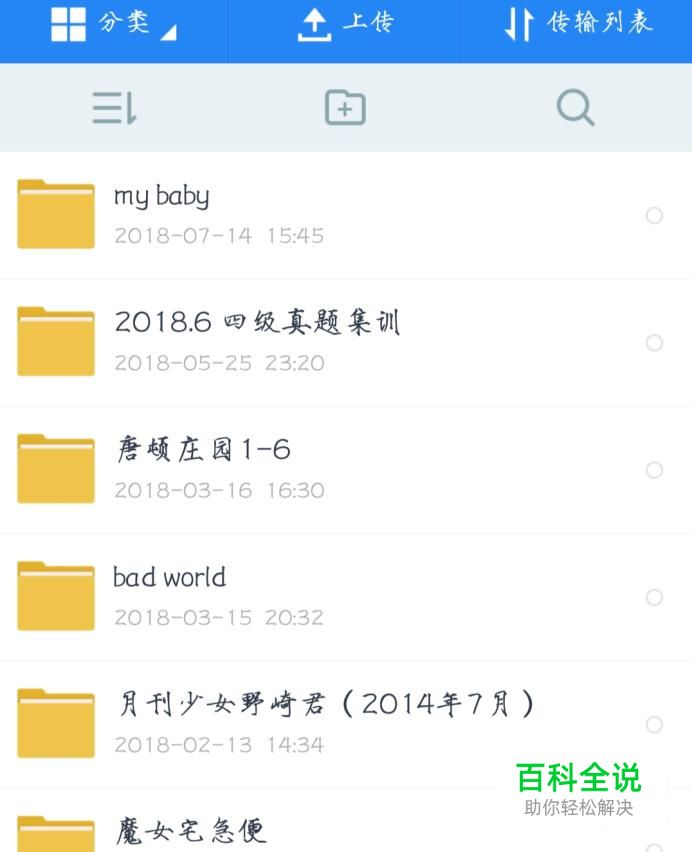Tick the circle beside 月刊少女野崎君
The height and width of the screenshot is (852, 692).
(x=654, y=724)
